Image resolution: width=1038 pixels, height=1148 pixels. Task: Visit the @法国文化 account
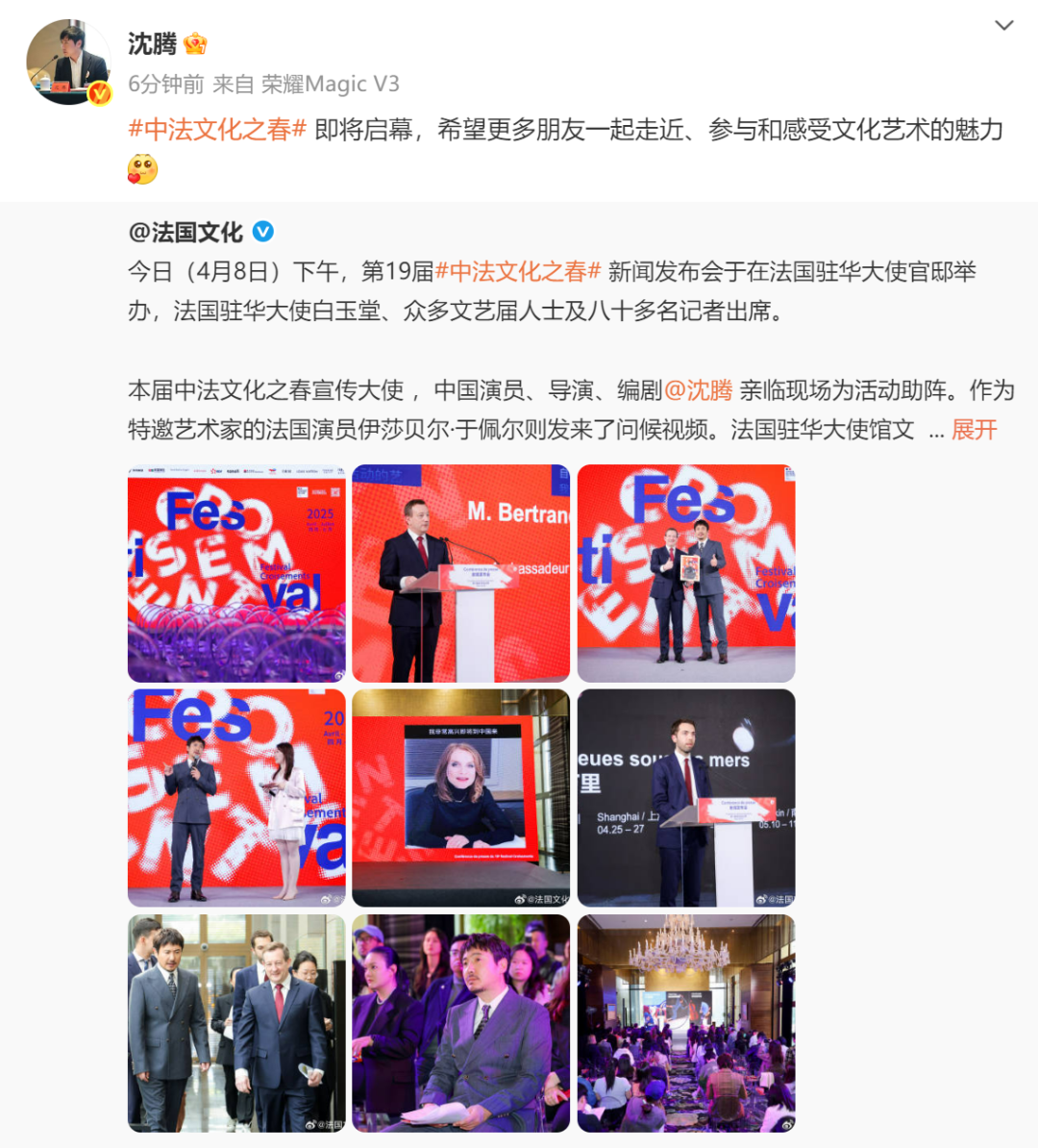pyautogui.click(x=185, y=232)
